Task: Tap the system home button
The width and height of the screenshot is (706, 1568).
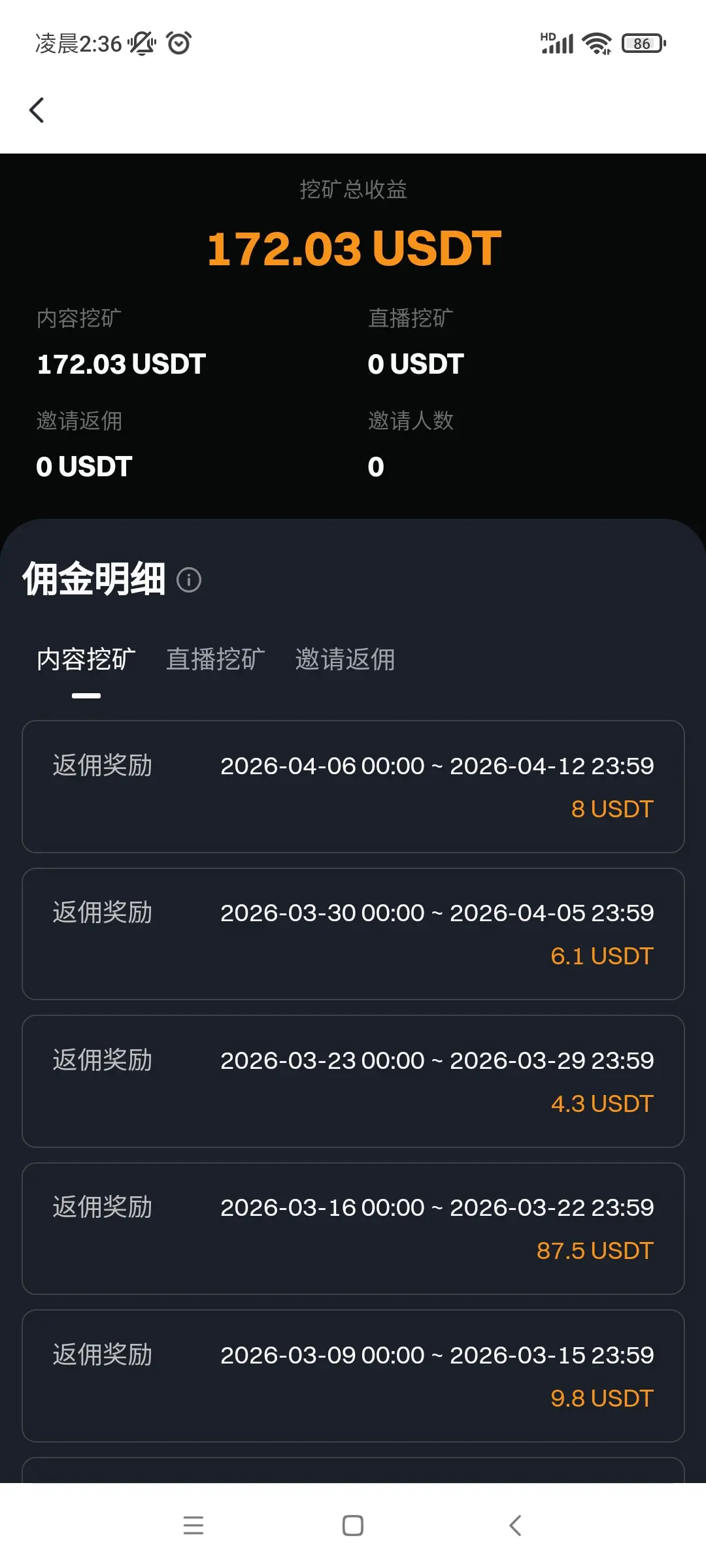Action: click(x=353, y=1526)
